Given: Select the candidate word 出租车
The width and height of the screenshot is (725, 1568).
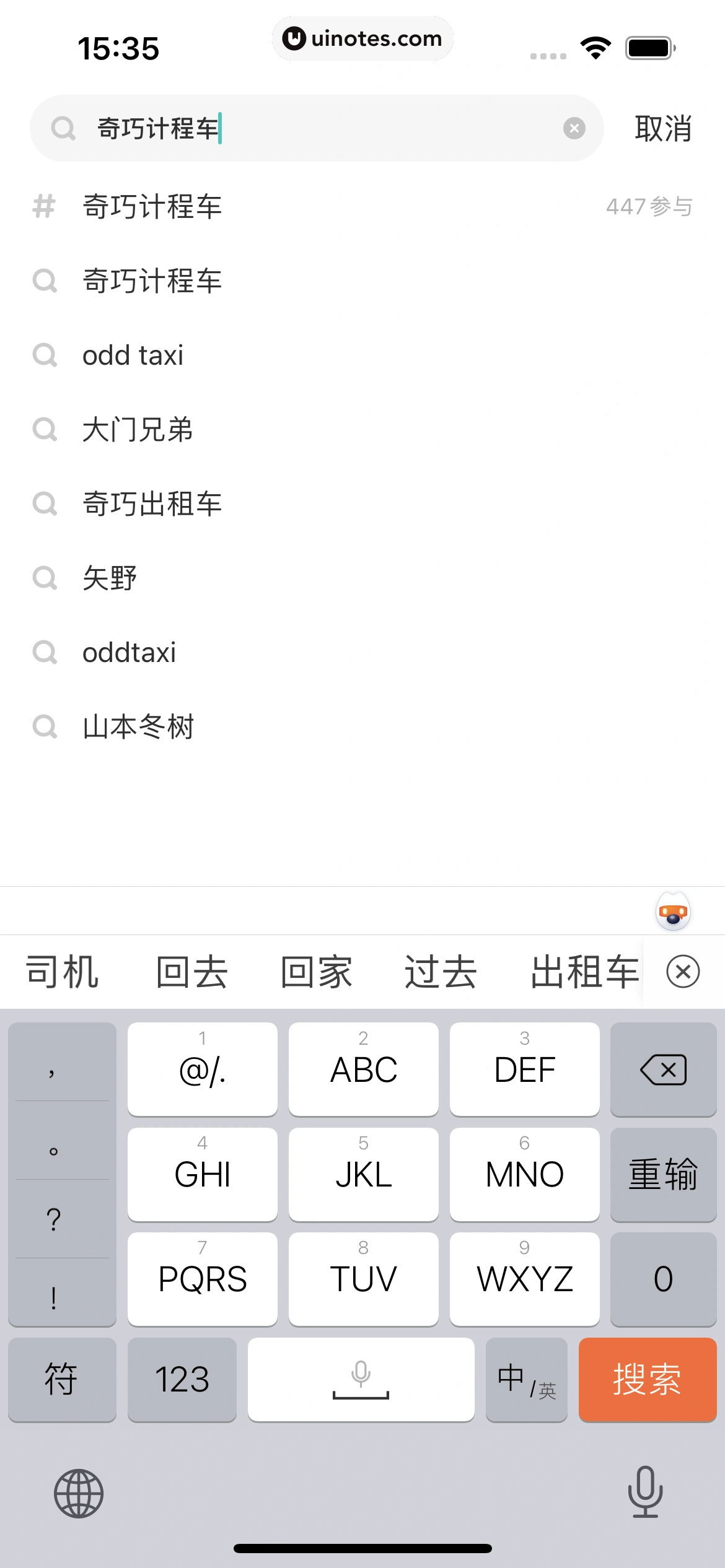Looking at the screenshot, I should point(585,972).
